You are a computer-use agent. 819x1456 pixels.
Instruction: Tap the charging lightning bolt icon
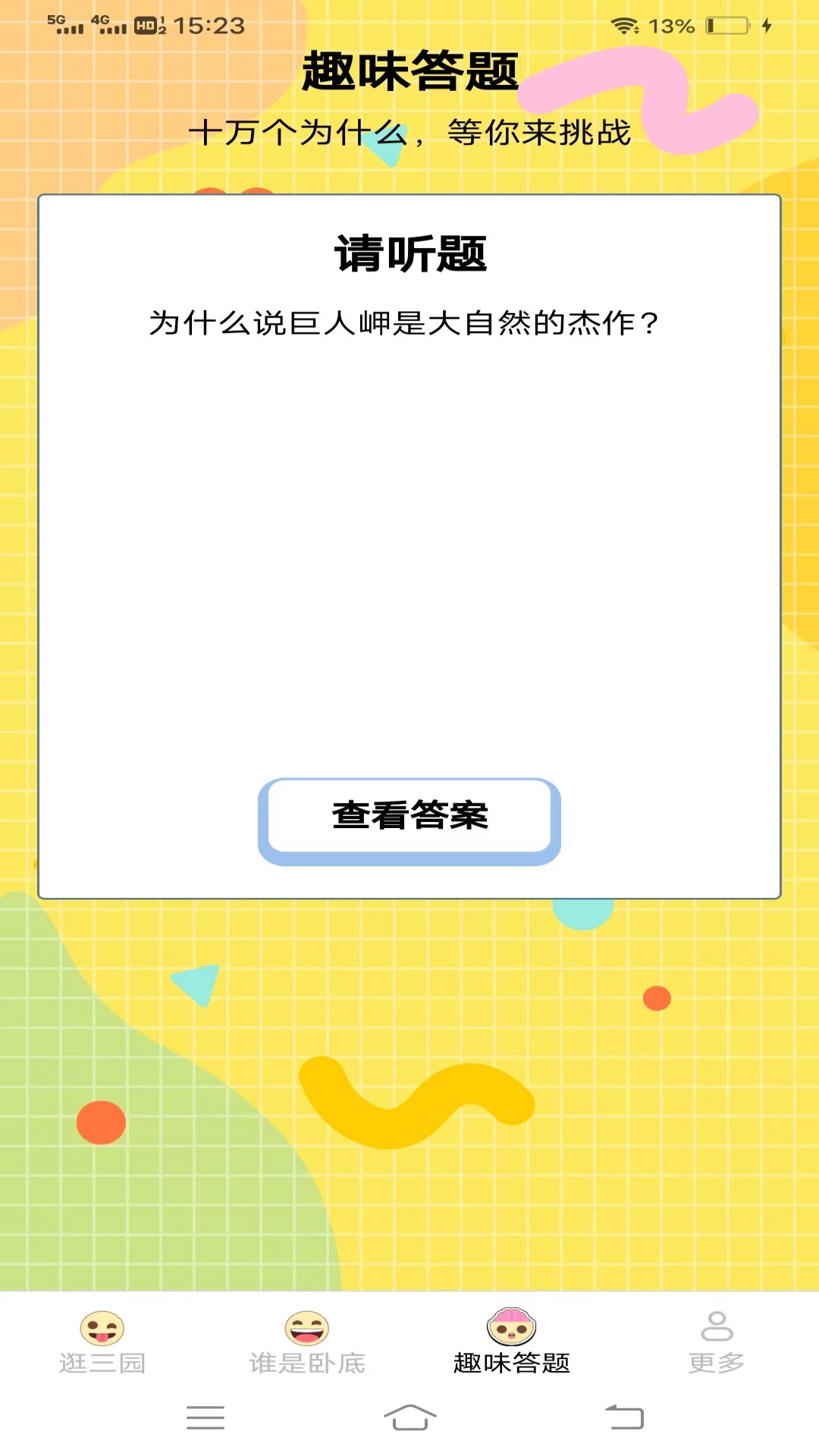tap(766, 25)
